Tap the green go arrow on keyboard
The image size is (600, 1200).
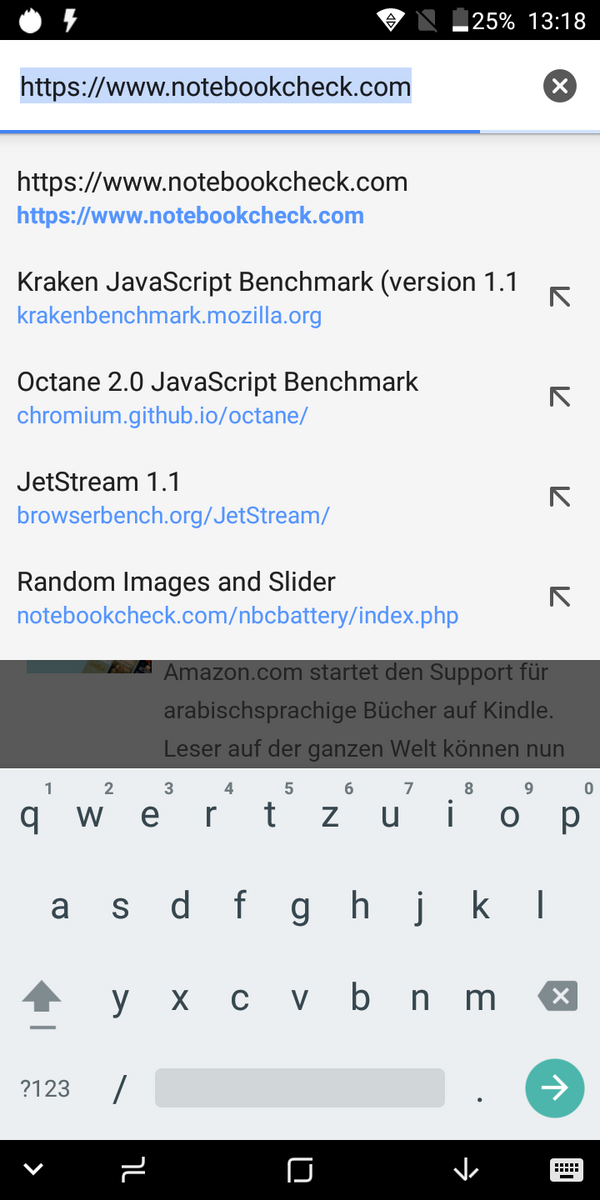coord(554,1088)
